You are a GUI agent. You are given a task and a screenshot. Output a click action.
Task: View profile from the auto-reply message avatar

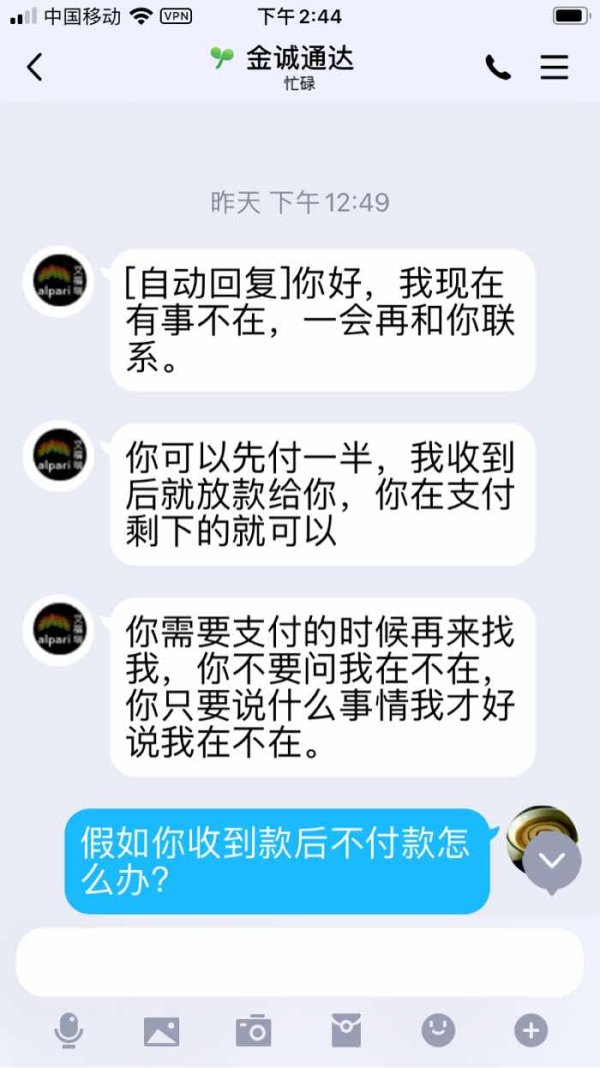coord(59,281)
